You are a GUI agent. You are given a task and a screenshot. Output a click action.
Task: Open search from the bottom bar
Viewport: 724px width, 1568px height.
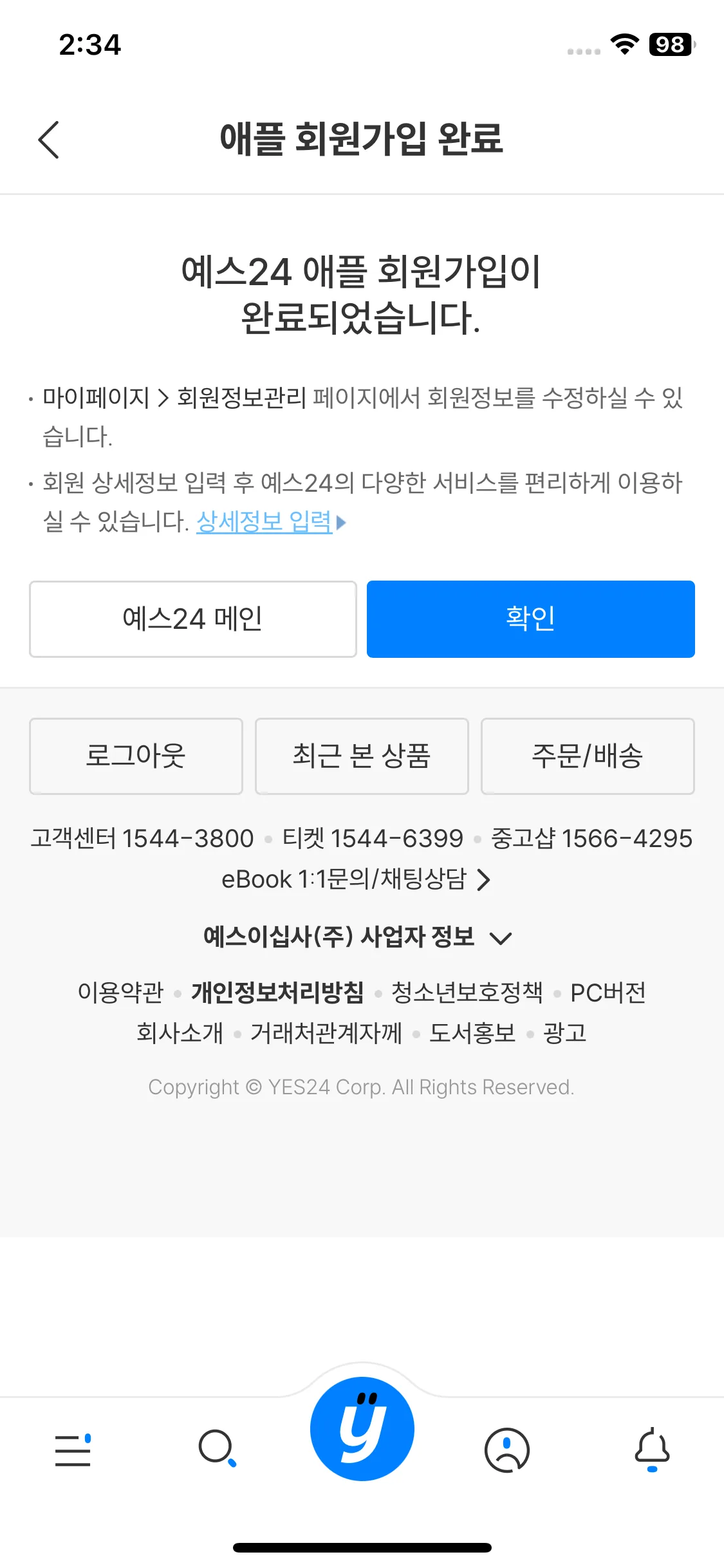point(218,1450)
